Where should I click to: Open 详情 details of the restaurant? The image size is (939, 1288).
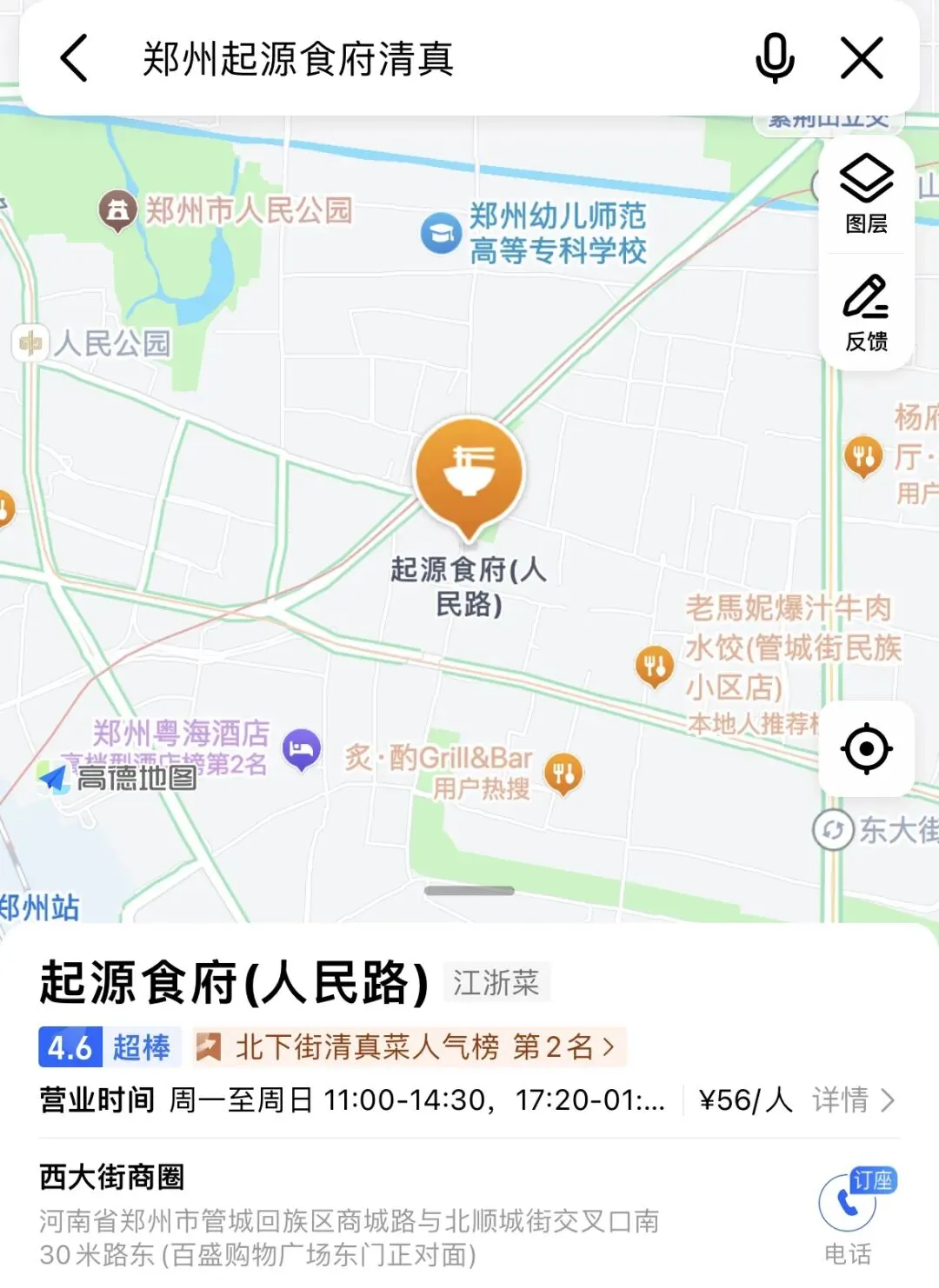click(853, 1100)
